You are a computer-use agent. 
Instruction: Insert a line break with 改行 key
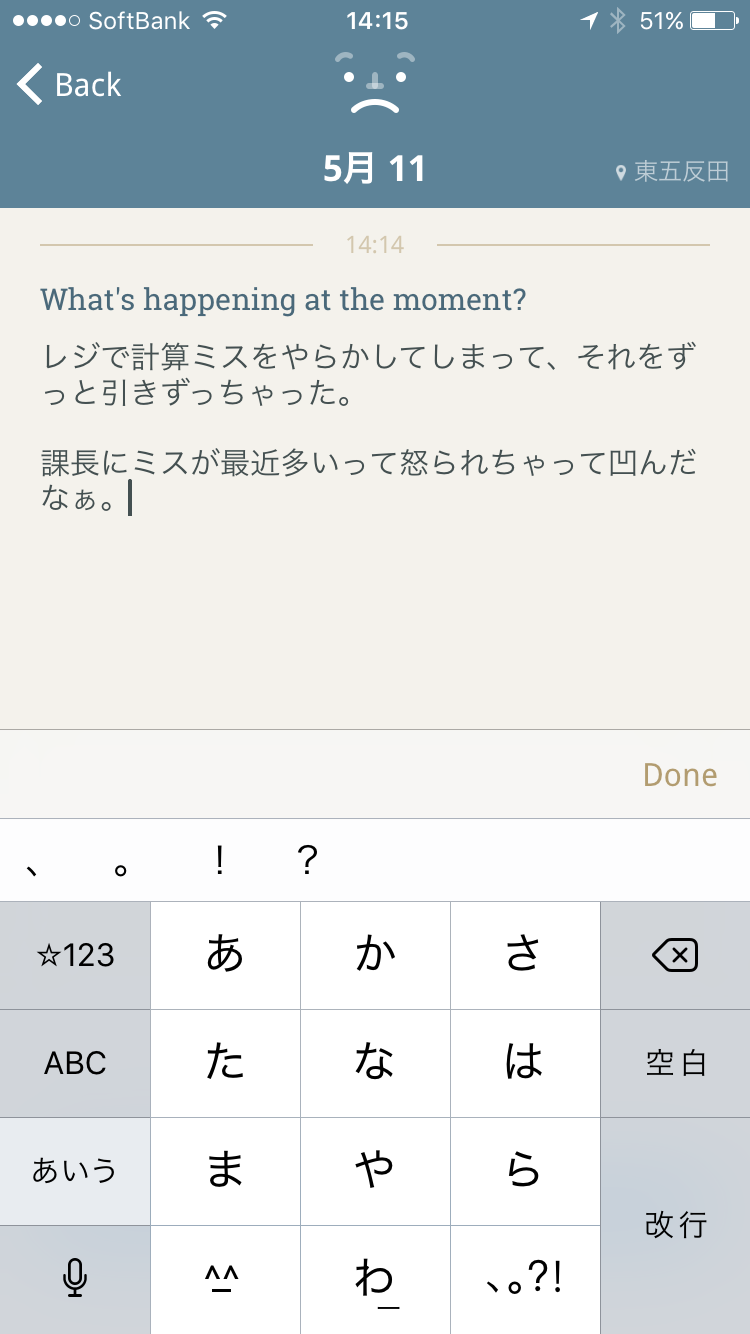pos(675,1226)
